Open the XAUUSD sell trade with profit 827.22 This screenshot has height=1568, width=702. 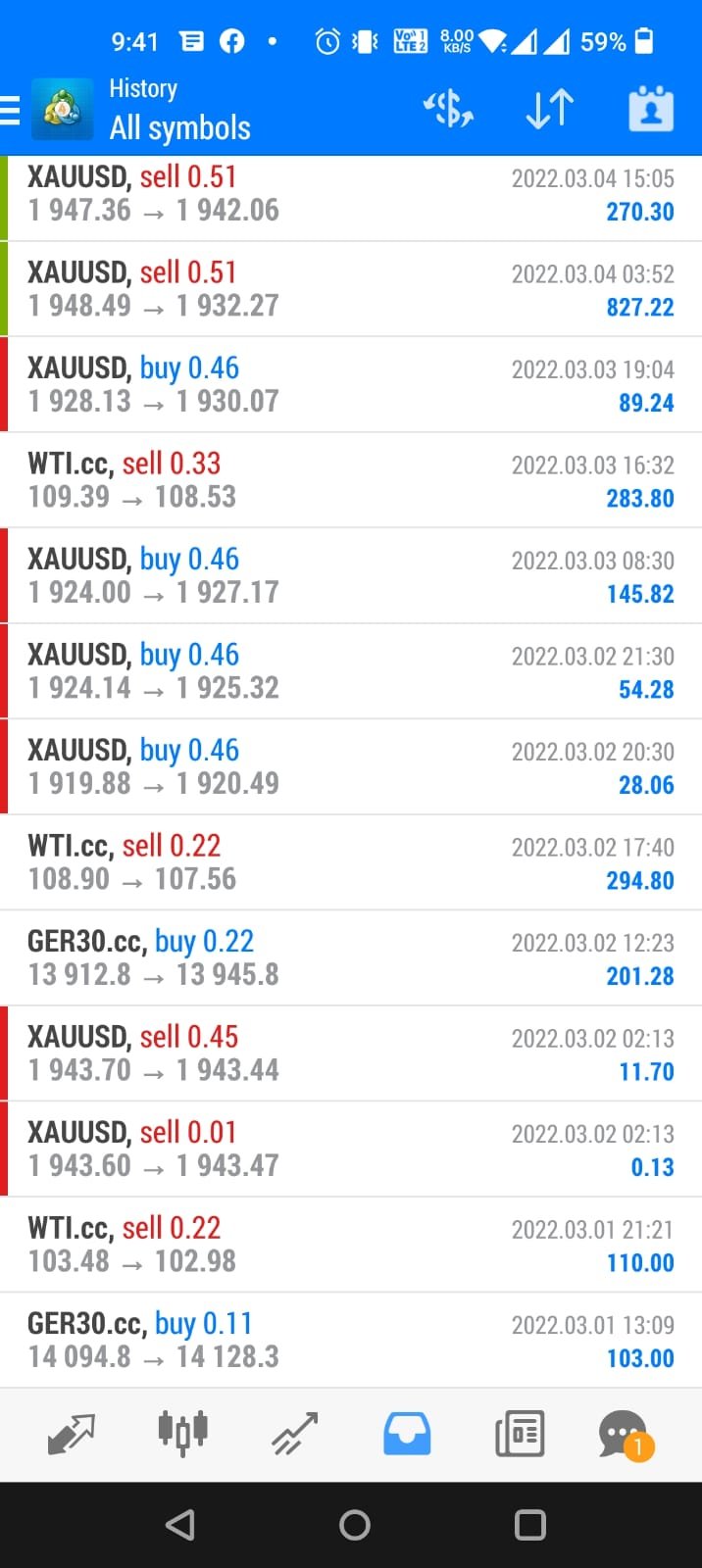coord(351,289)
